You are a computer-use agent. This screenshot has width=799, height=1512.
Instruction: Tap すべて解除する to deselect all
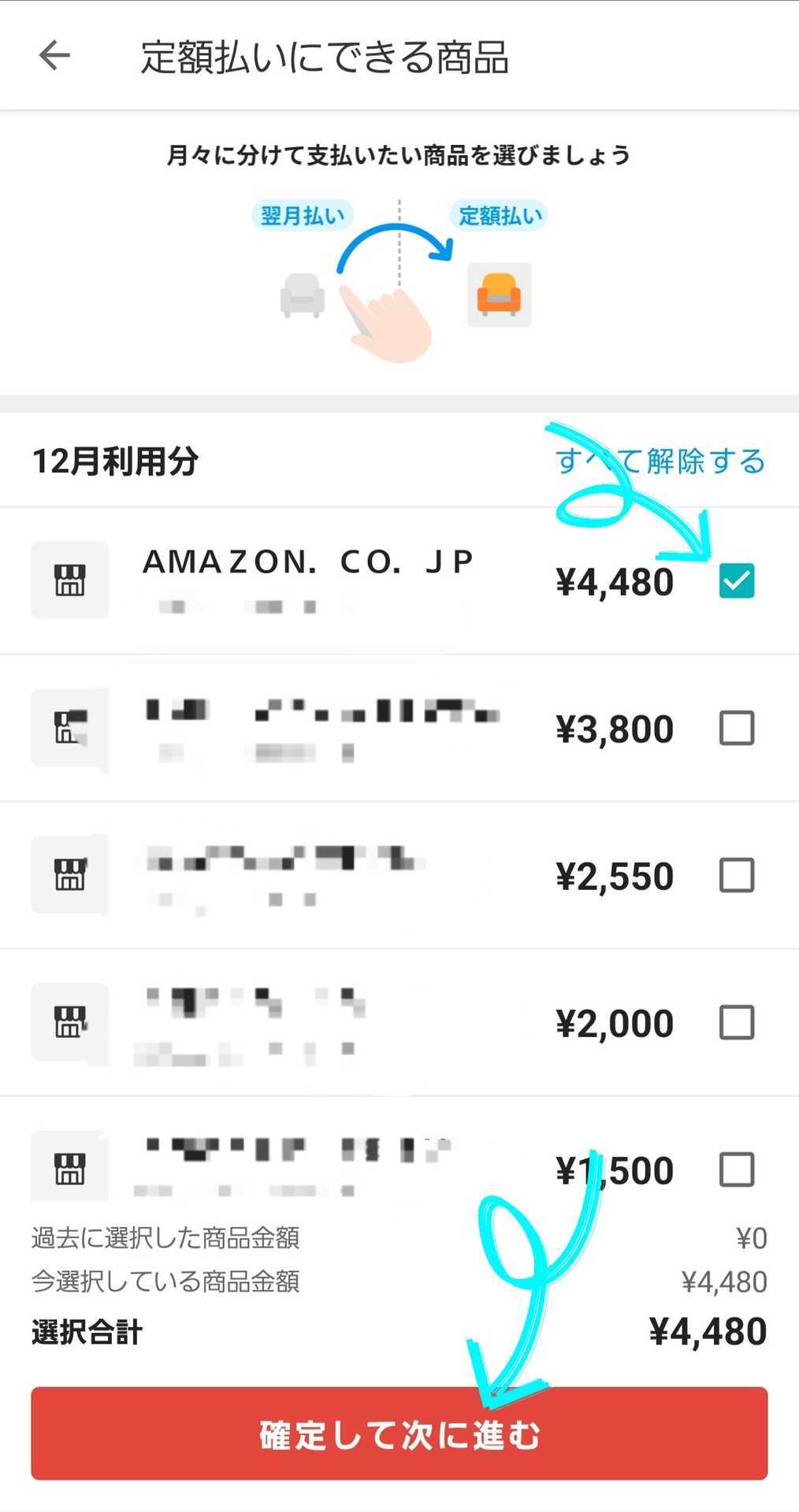pyautogui.click(x=660, y=461)
